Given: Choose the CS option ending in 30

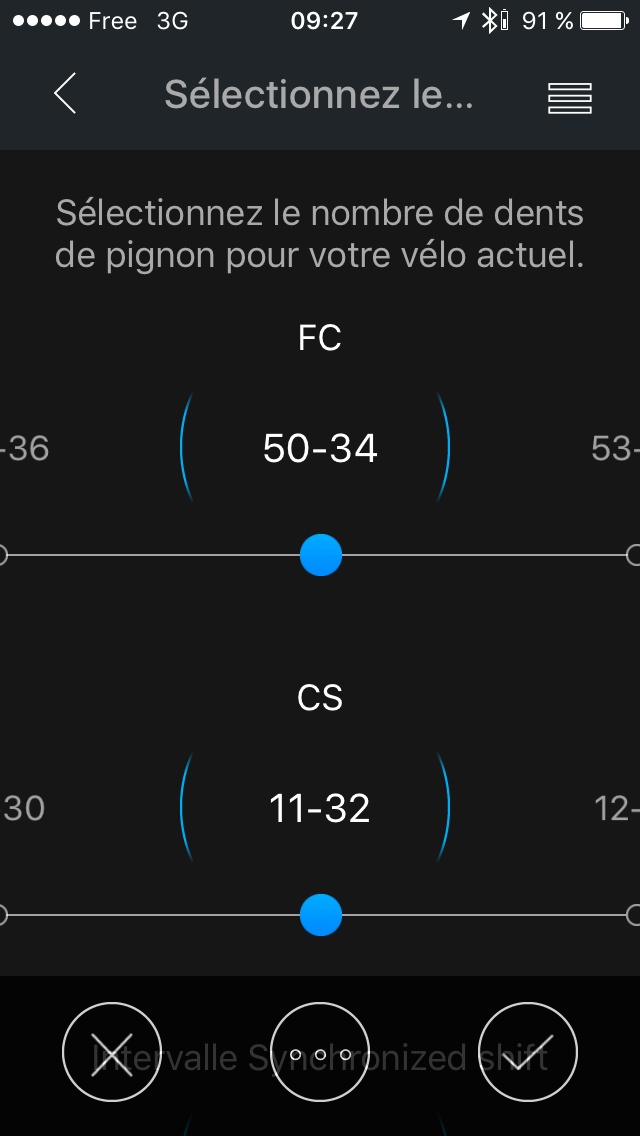Looking at the screenshot, I should point(24,808).
